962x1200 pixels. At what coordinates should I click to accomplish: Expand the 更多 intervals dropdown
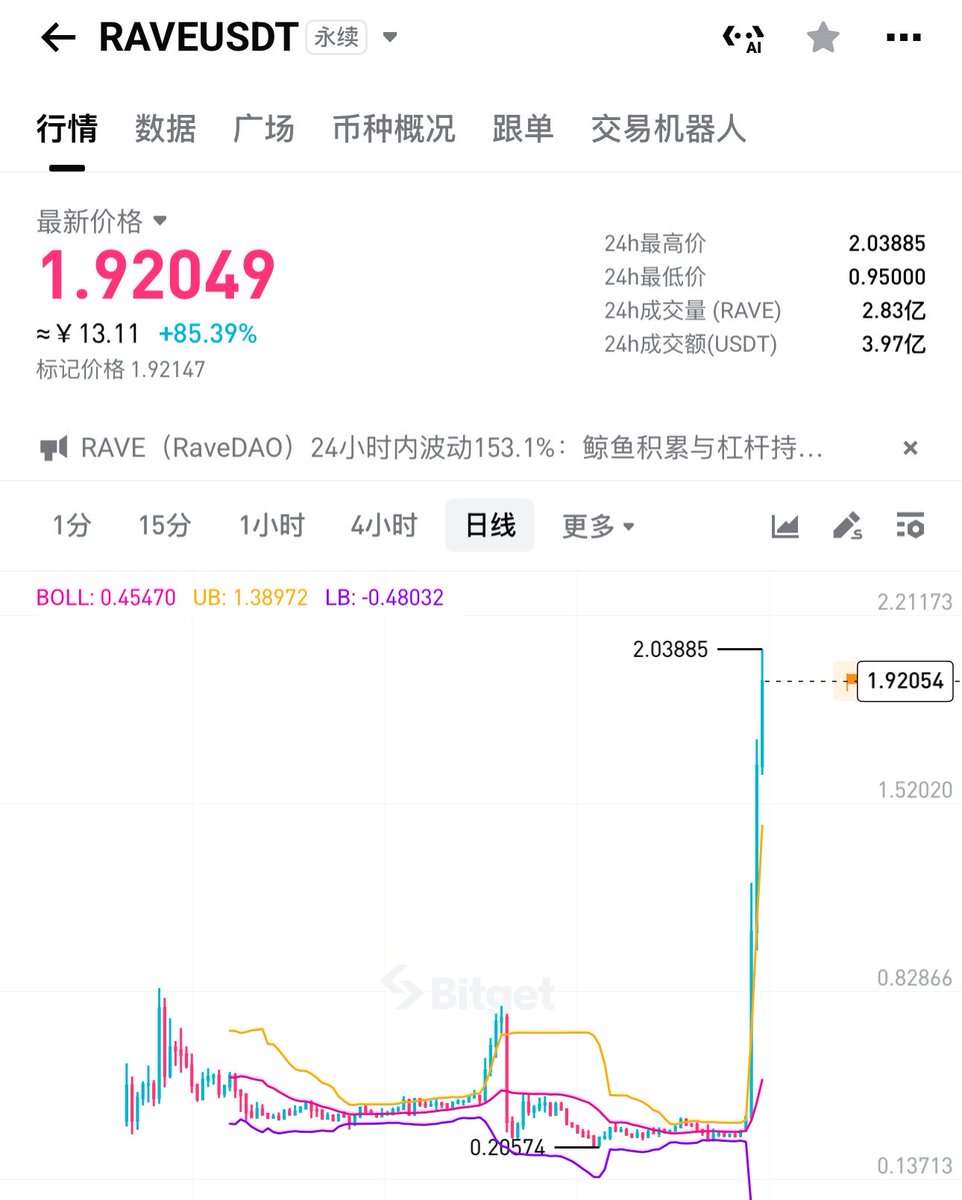pyautogui.click(x=598, y=525)
